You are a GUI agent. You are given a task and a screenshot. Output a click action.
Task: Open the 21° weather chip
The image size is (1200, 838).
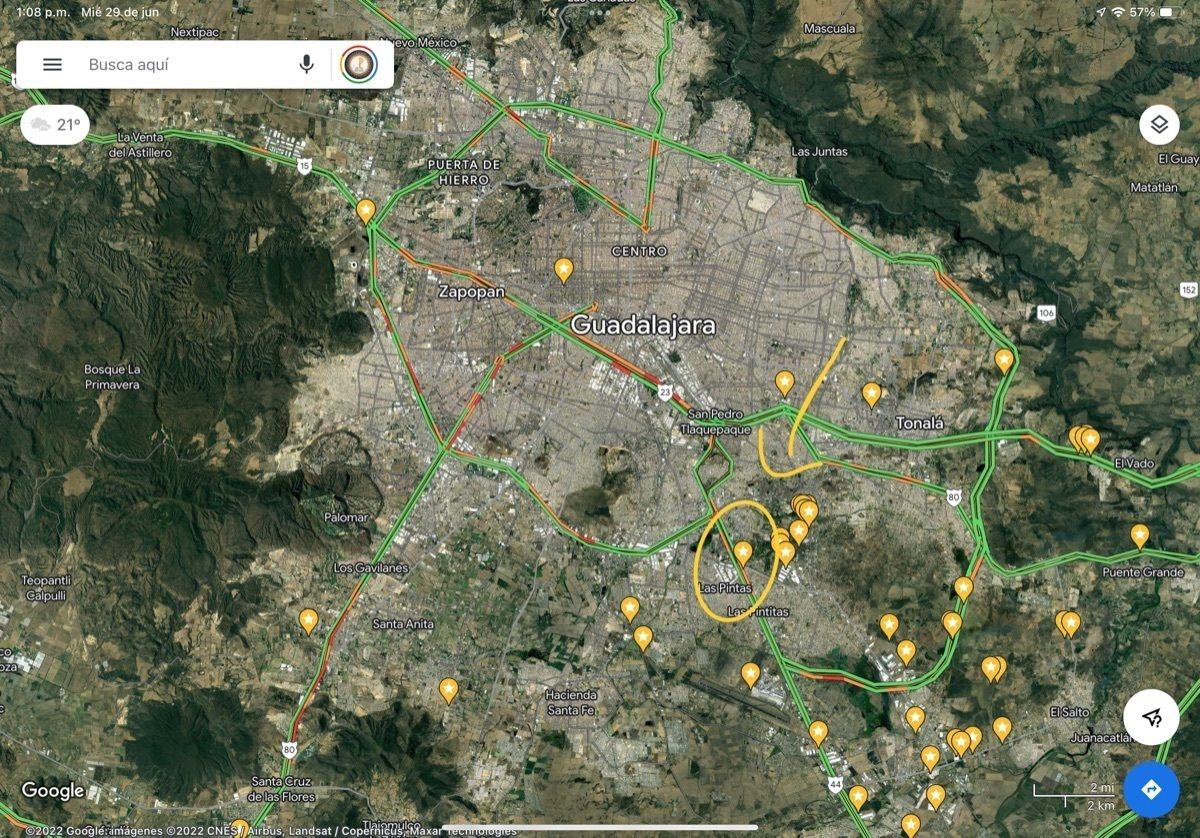[x=55, y=125]
